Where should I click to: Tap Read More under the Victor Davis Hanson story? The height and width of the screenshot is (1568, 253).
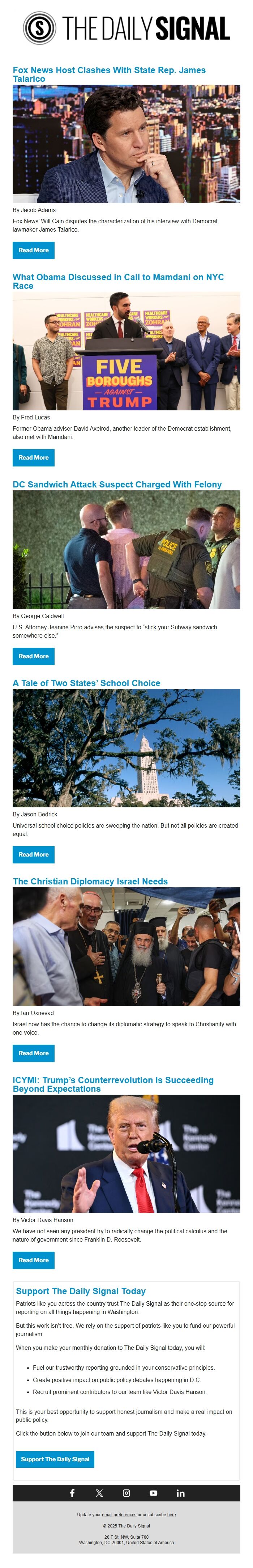(x=34, y=1260)
